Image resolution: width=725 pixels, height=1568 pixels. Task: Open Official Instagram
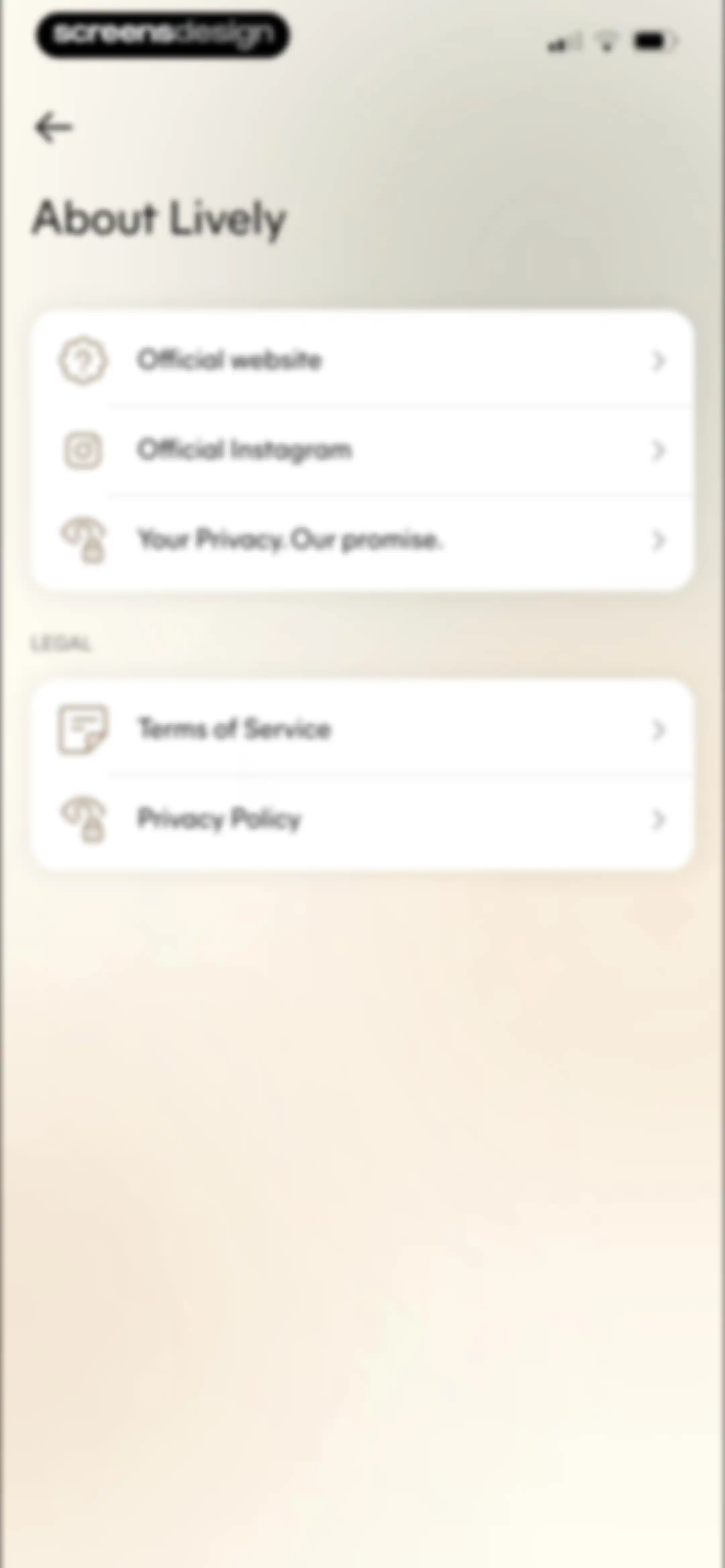coord(363,451)
